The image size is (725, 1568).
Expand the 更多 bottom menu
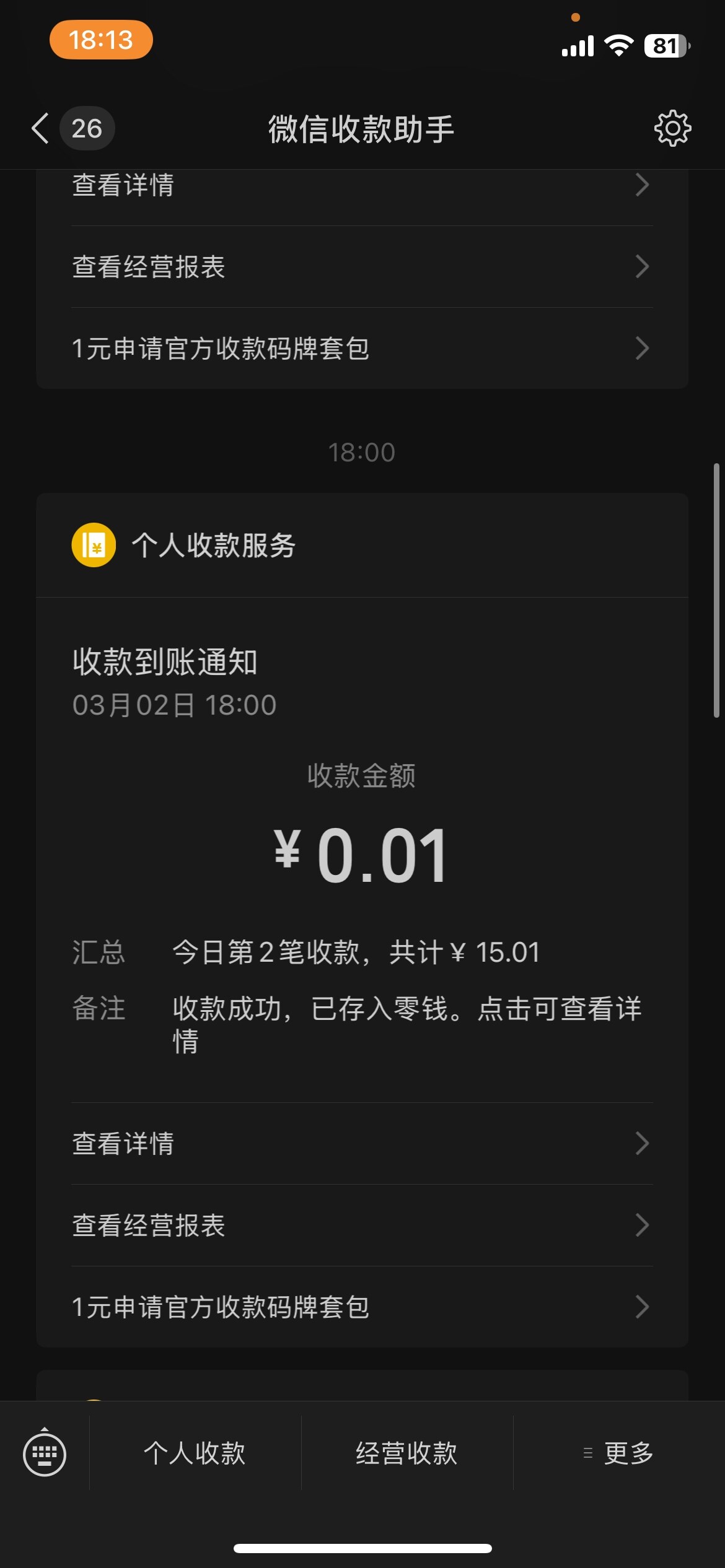click(620, 1453)
